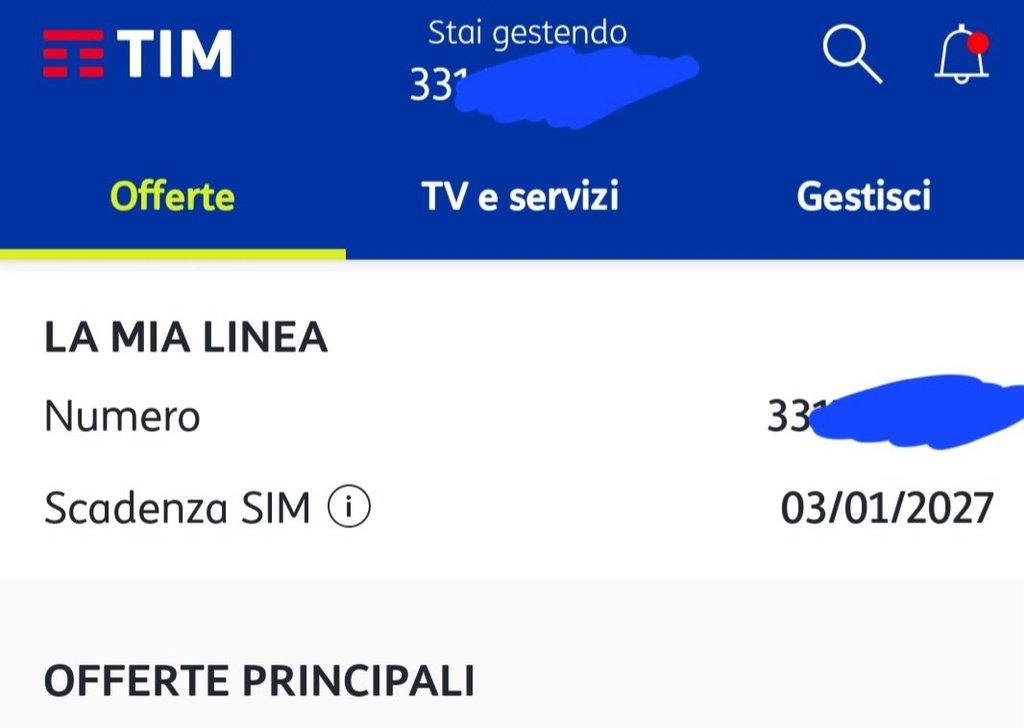Switch to the Offerte tab

pyautogui.click(x=172, y=196)
